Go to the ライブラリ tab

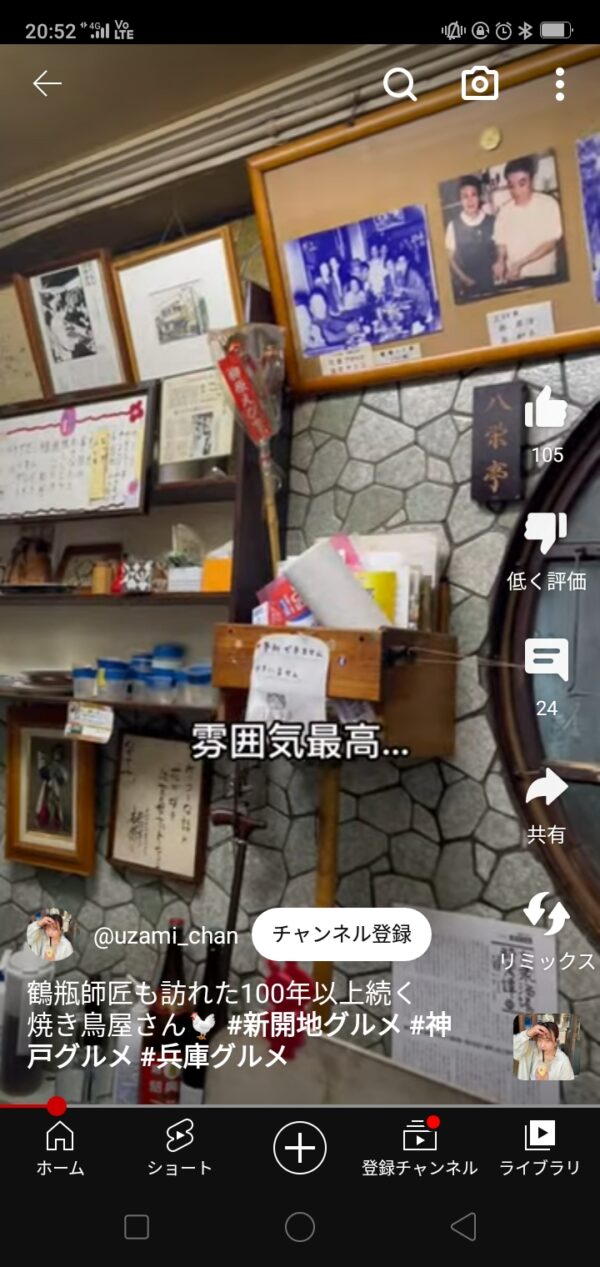pos(540,1147)
